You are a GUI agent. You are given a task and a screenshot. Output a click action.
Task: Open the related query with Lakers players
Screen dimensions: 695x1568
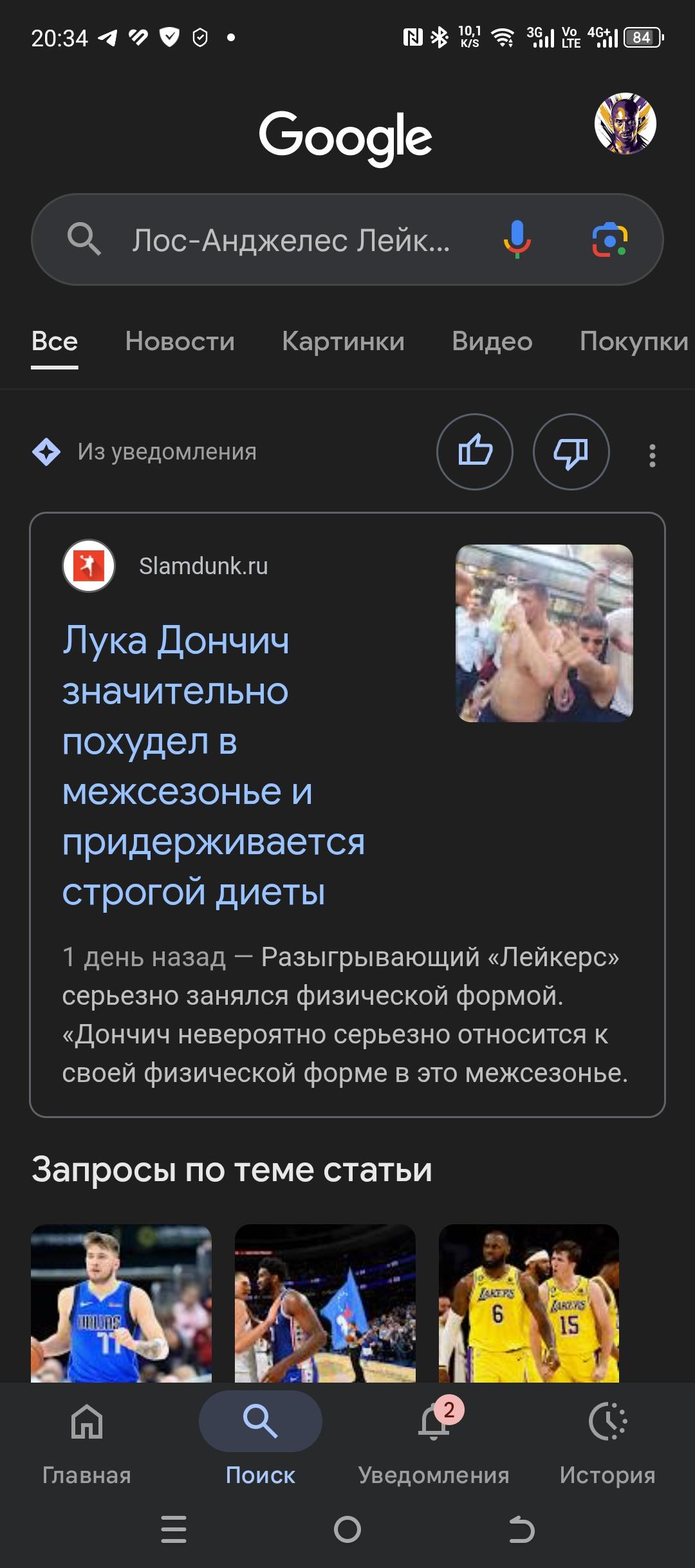pos(529,1303)
